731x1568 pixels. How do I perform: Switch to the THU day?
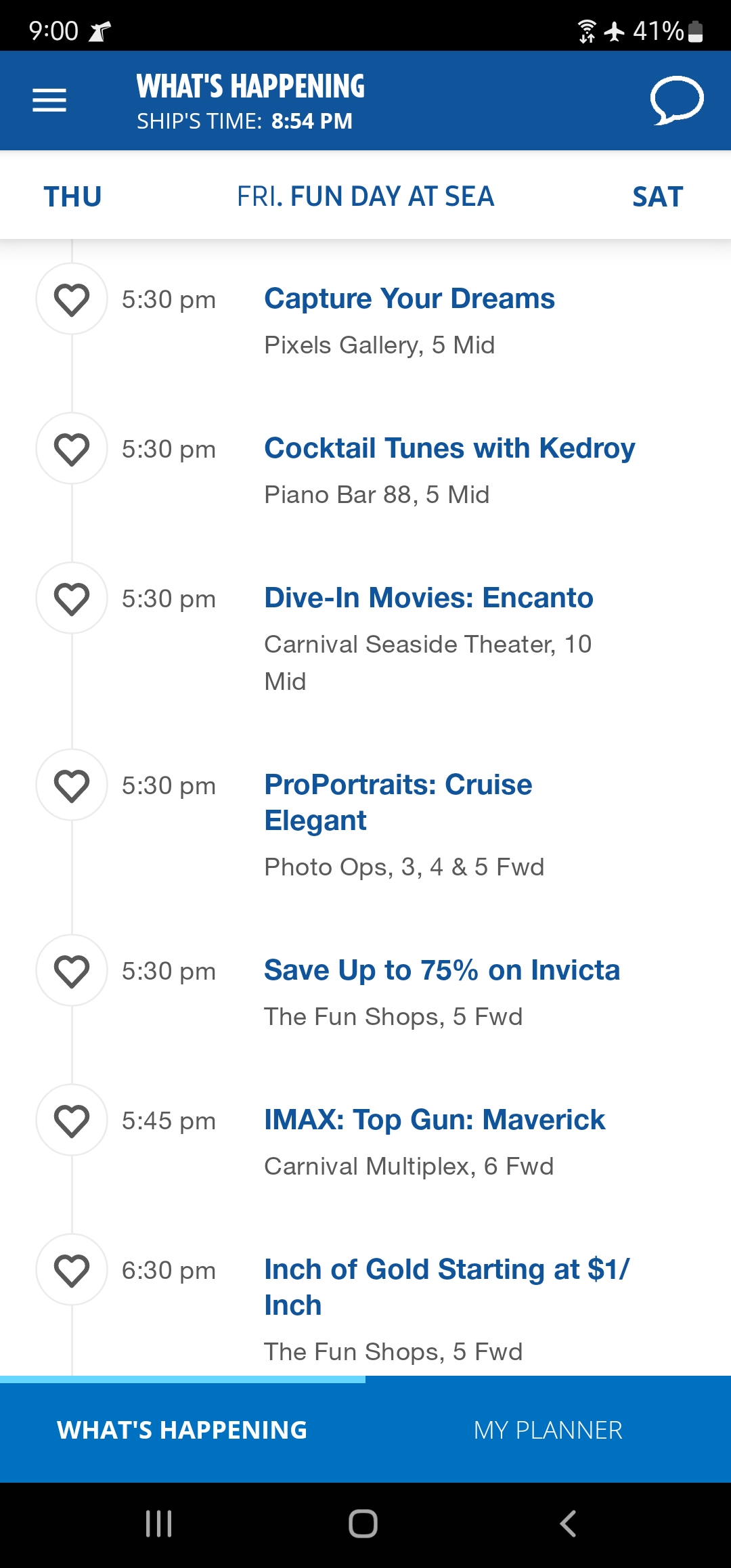pos(72,197)
